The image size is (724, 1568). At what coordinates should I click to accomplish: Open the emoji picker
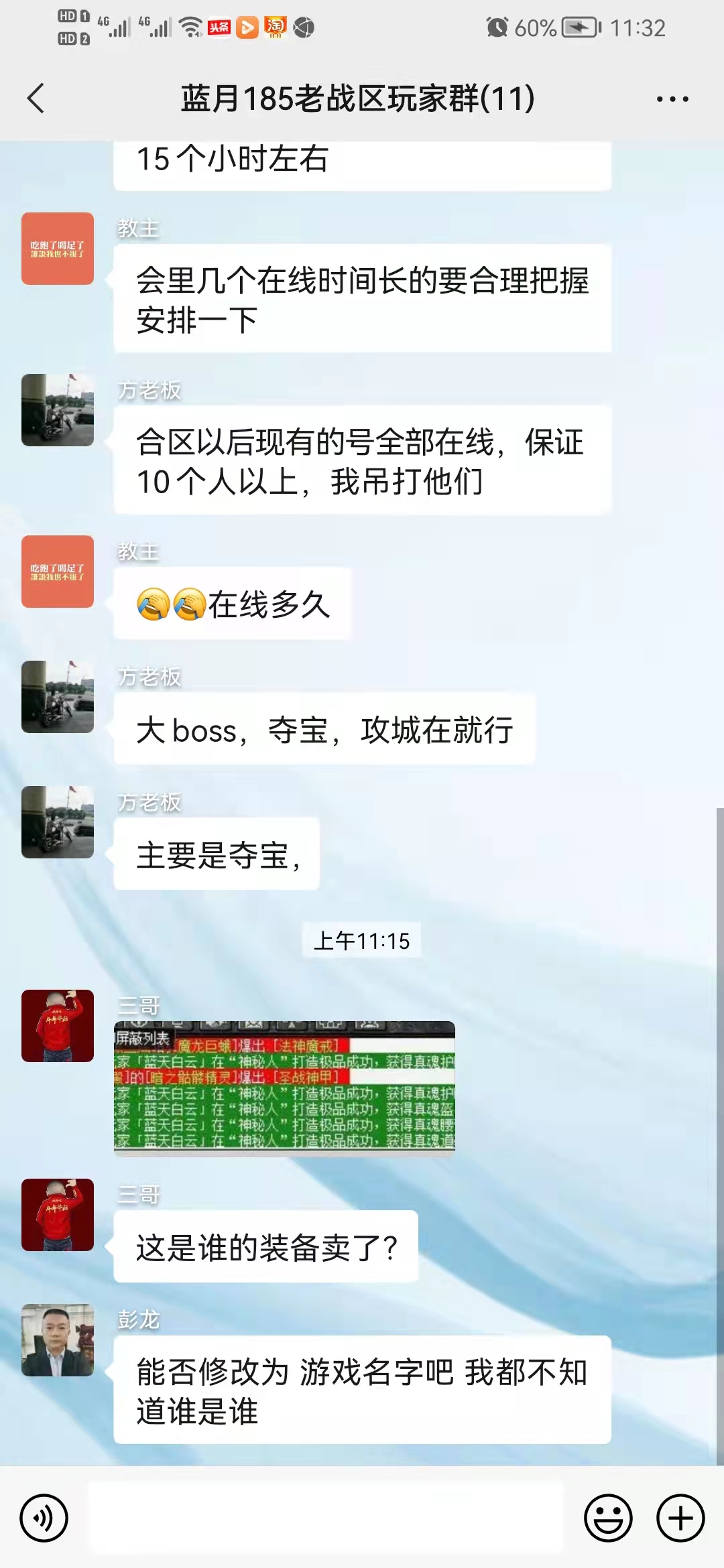click(x=608, y=1518)
